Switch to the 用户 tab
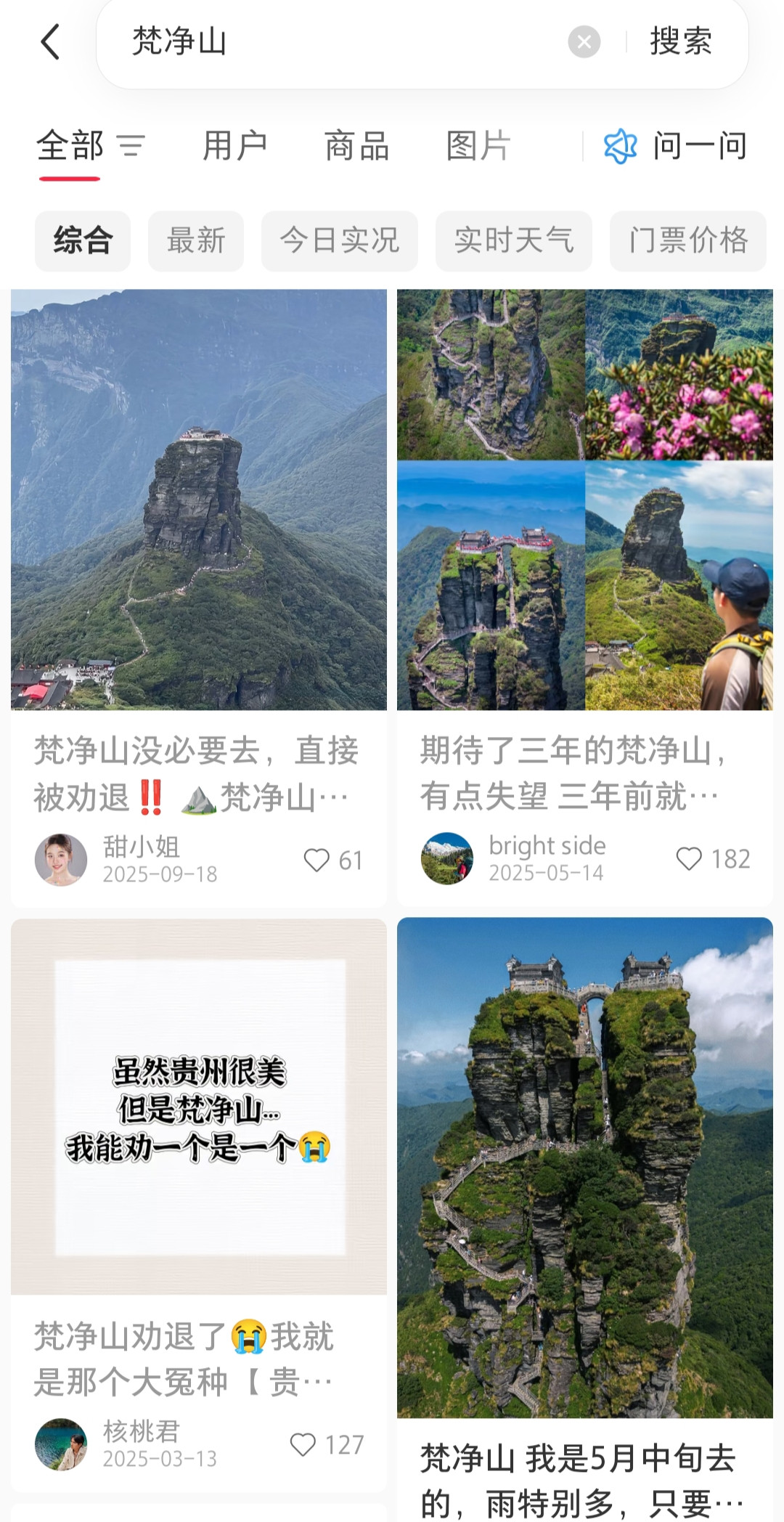784x1522 pixels. 234,146
